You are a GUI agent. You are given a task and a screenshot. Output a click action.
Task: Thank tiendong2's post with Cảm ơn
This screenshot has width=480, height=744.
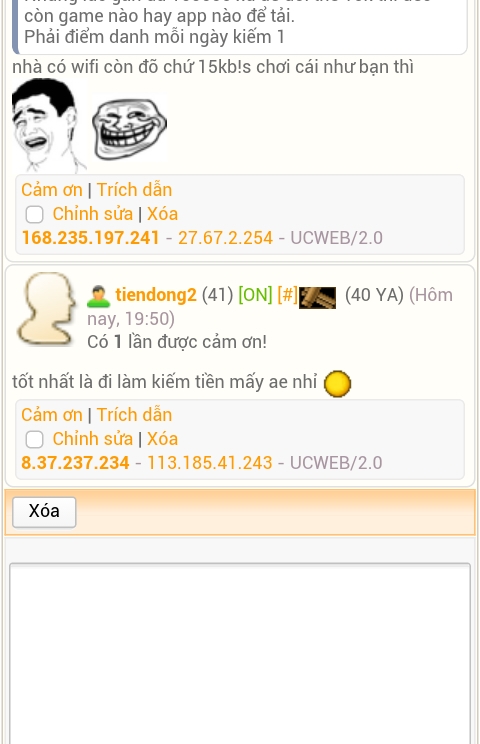(52, 415)
